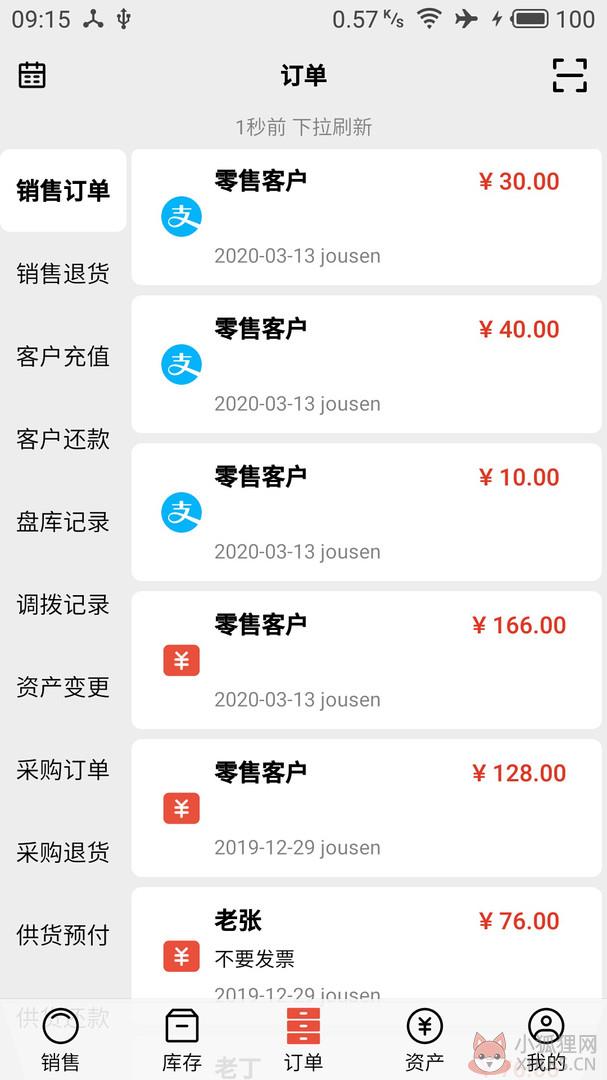The image size is (607, 1080).
Task: Go to 供货预付 section
Action: tap(63, 935)
